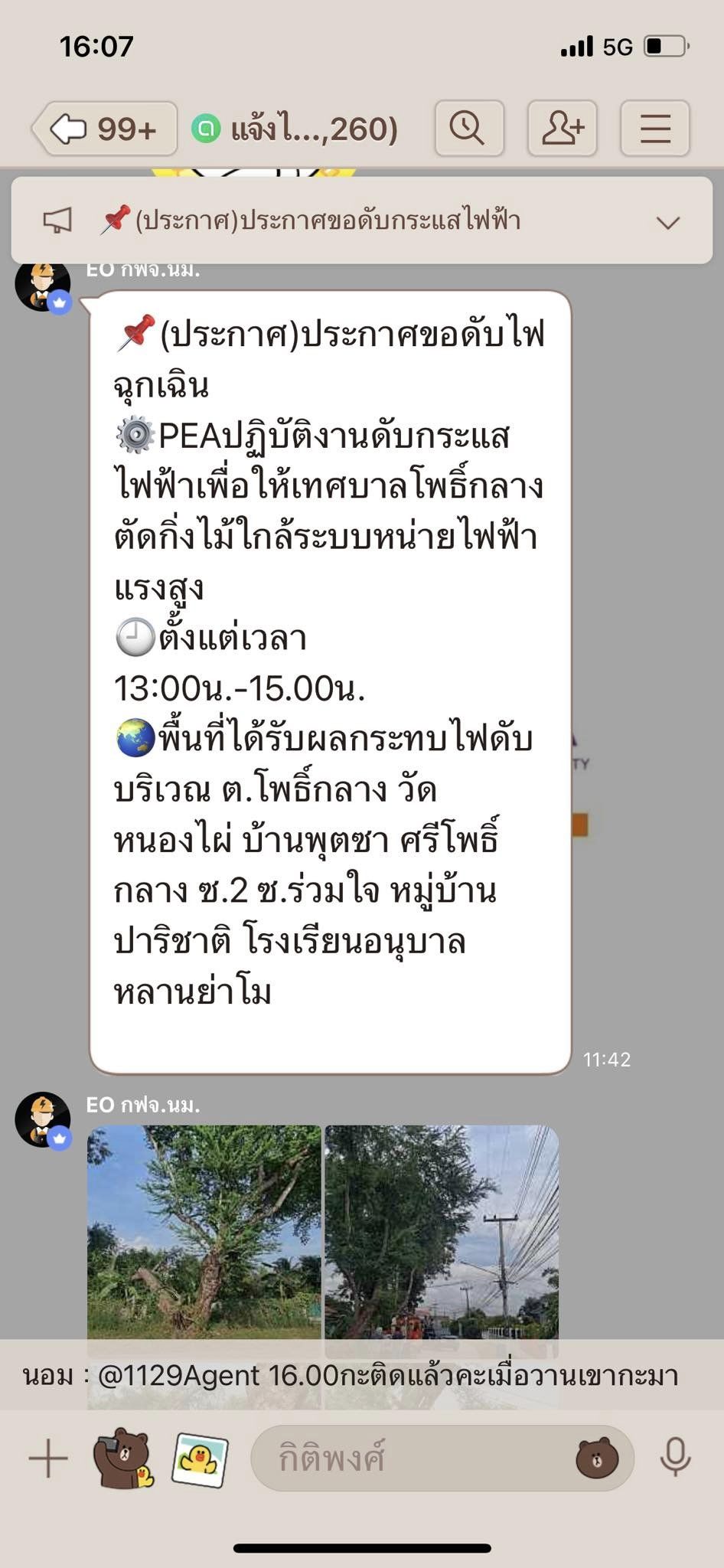724x1568 pixels.
Task: Go back to the chat list
Action: tap(105, 129)
